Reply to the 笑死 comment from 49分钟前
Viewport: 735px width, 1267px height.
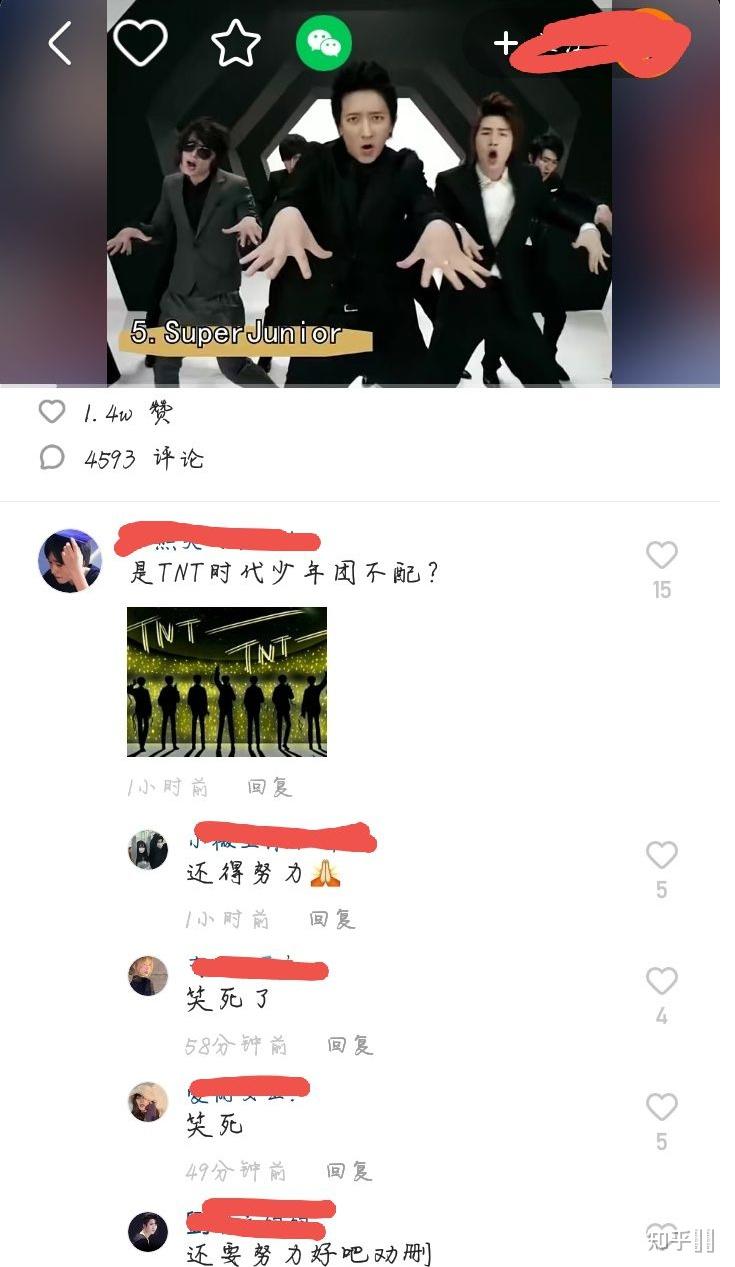(349, 1171)
